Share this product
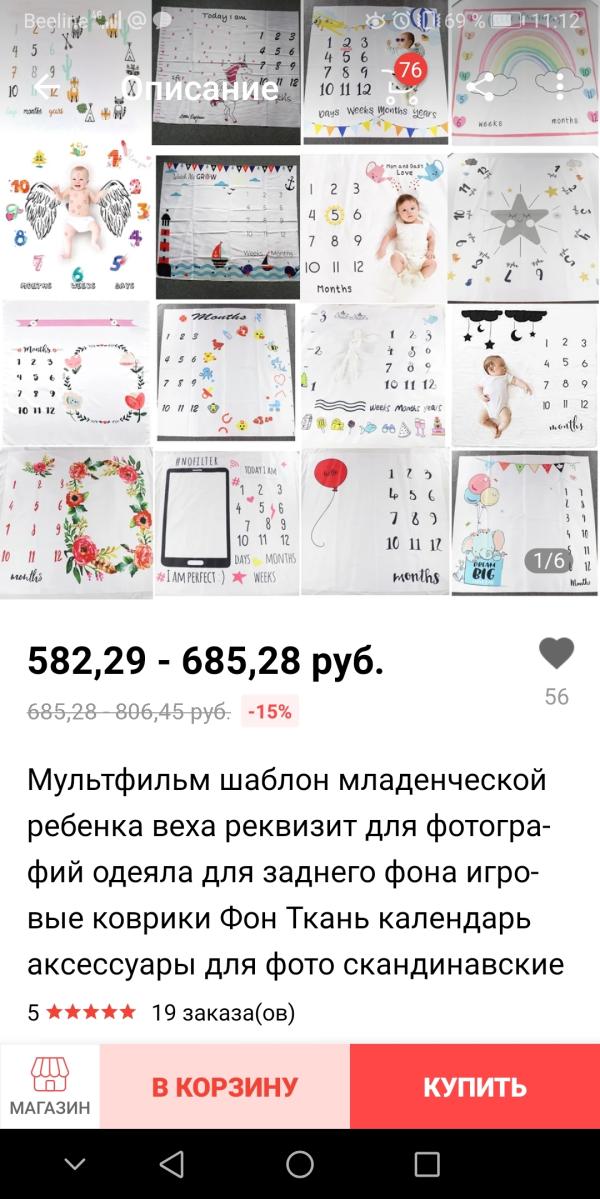 pyautogui.click(x=481, y=86)
